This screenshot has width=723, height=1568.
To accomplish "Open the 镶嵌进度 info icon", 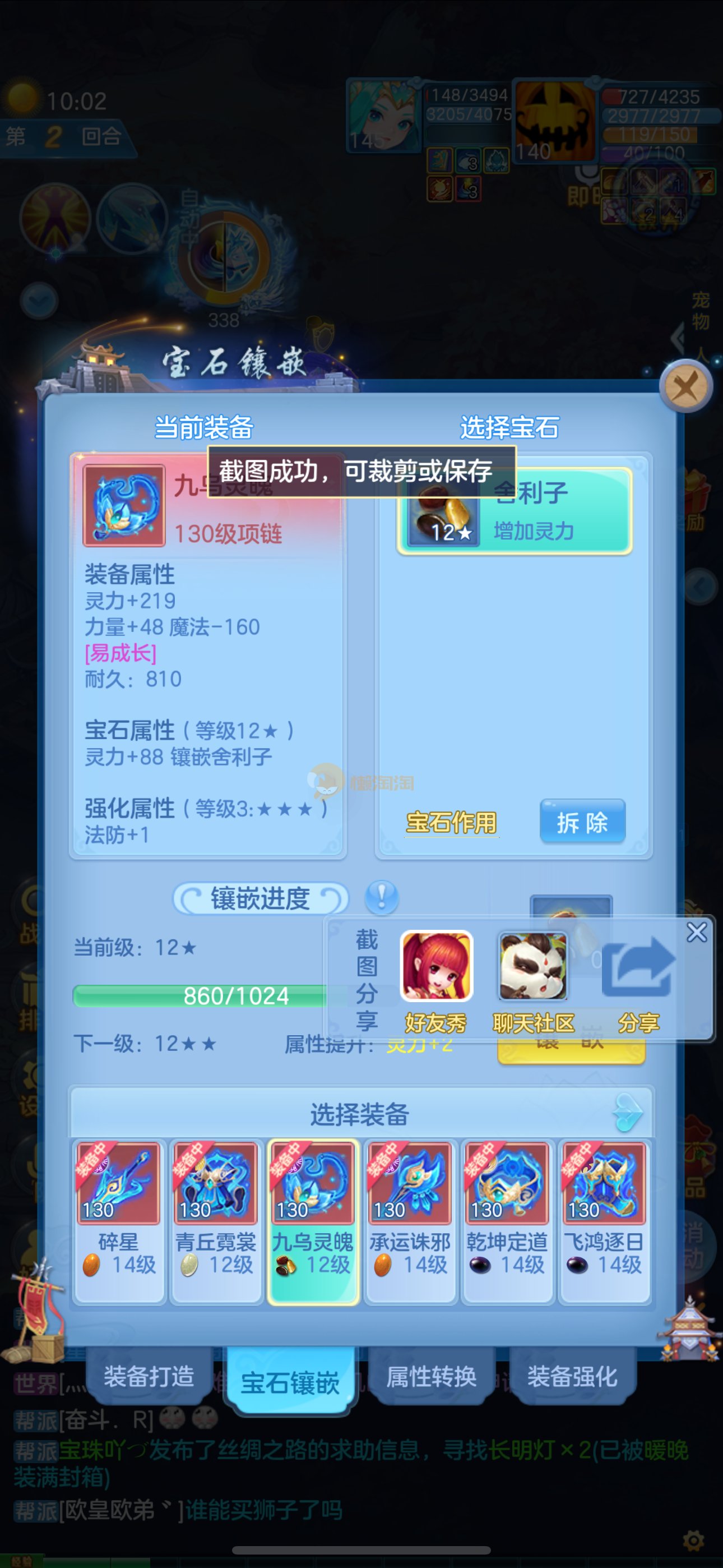I will (x=381, y=897).
